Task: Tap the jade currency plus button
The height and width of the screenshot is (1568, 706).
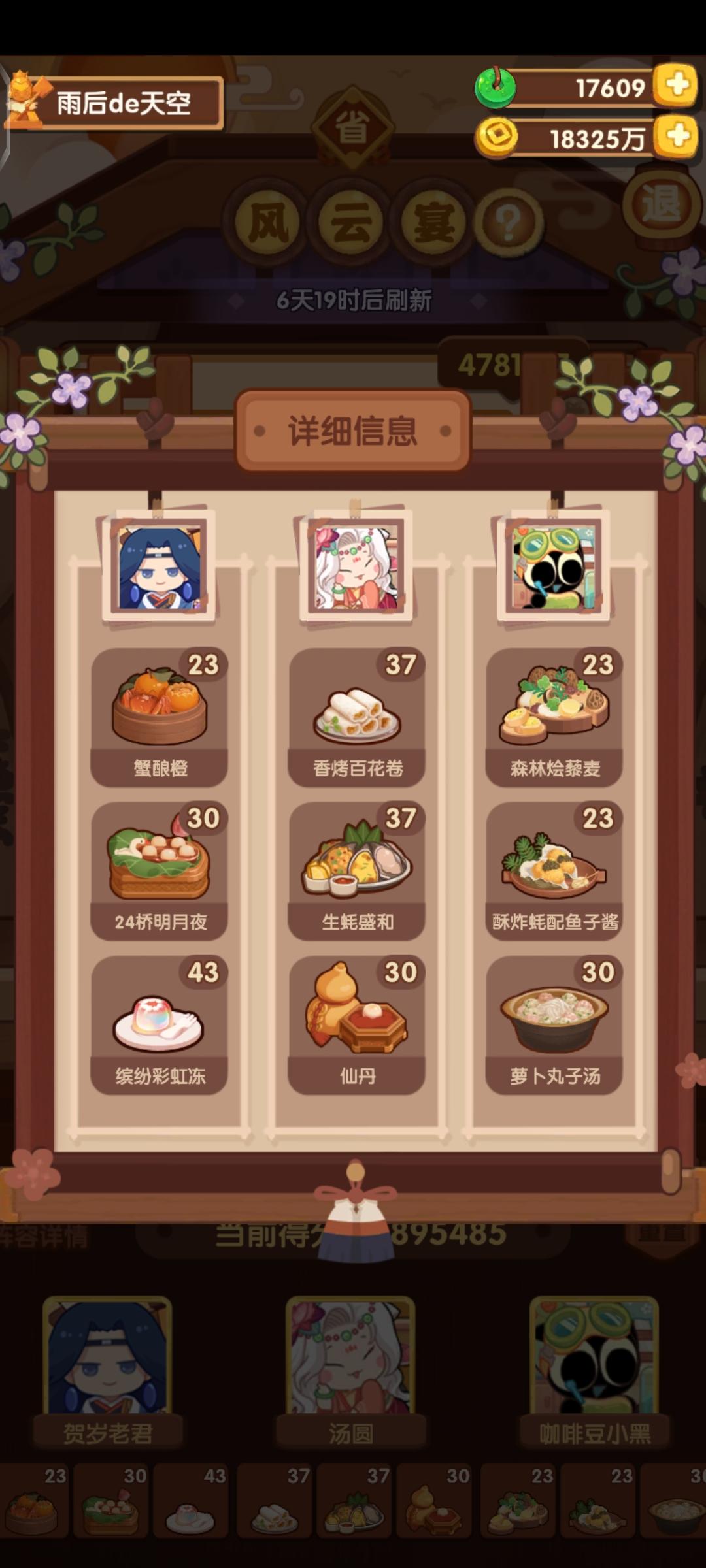Action: tap(677, 86)
